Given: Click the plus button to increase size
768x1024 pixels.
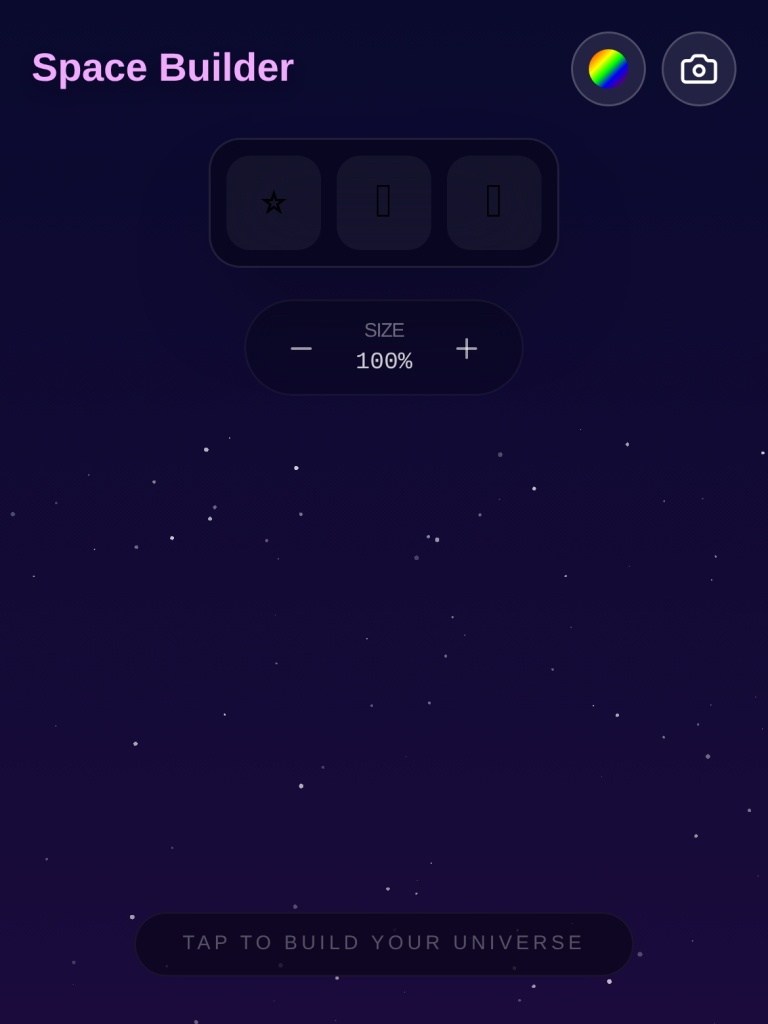Looking at the screenshot, I should (x=466, y=348).
